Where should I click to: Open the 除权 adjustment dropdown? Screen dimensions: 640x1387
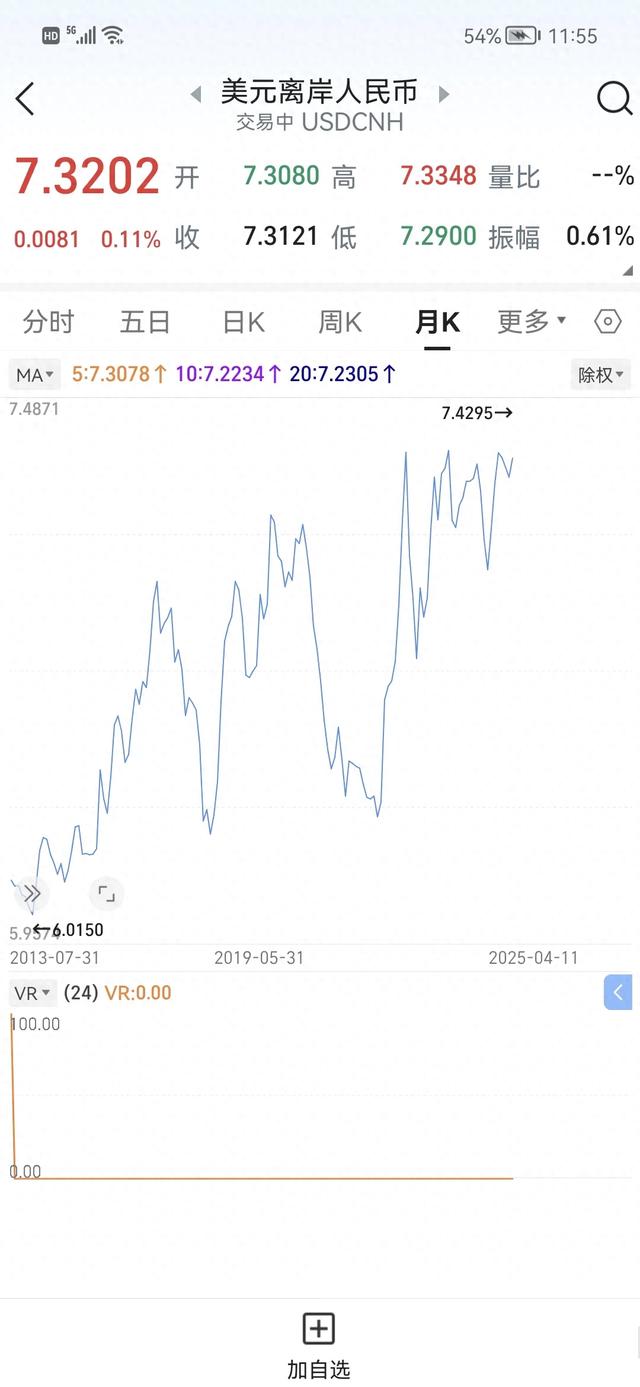[x=602, y=375]
